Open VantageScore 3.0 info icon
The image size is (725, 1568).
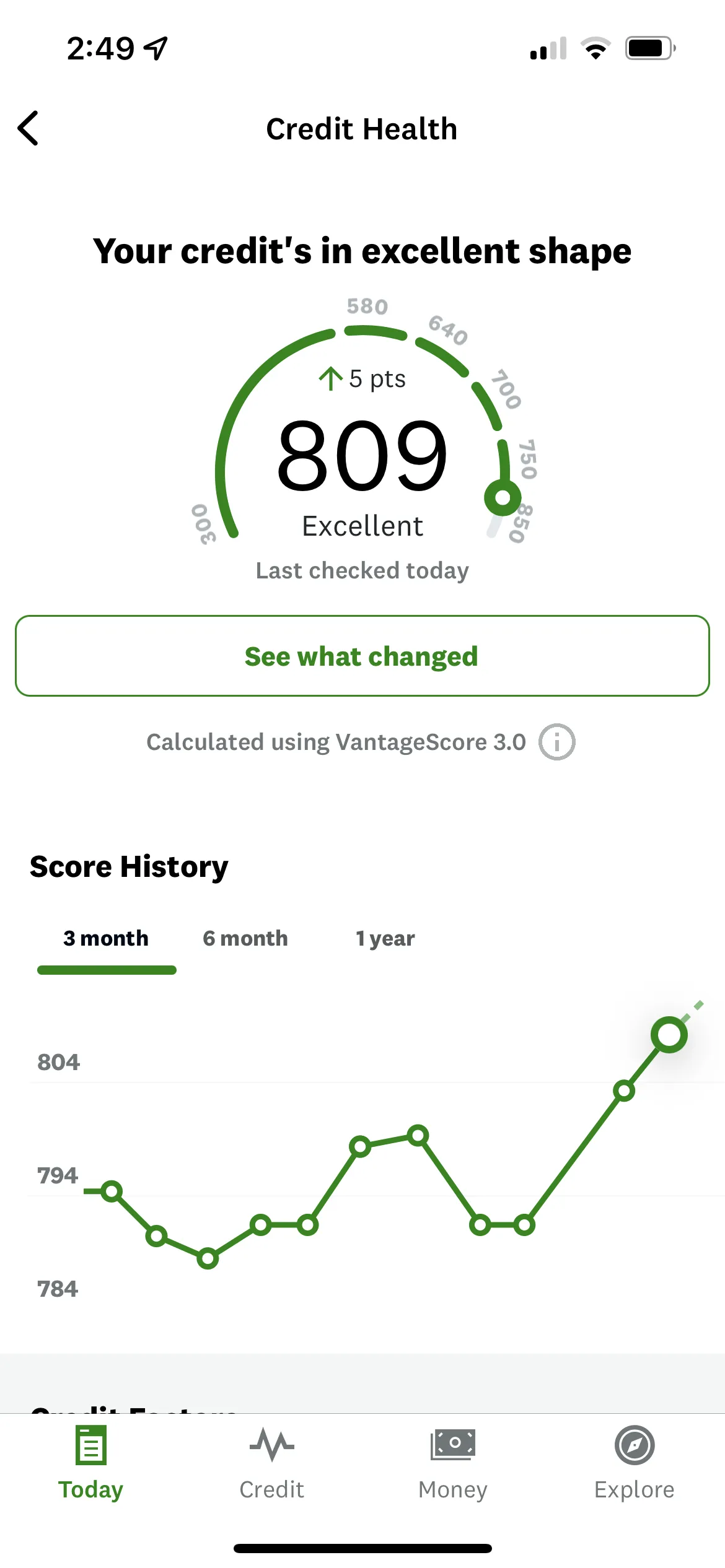pyautogui.click(x=556, y=741)
